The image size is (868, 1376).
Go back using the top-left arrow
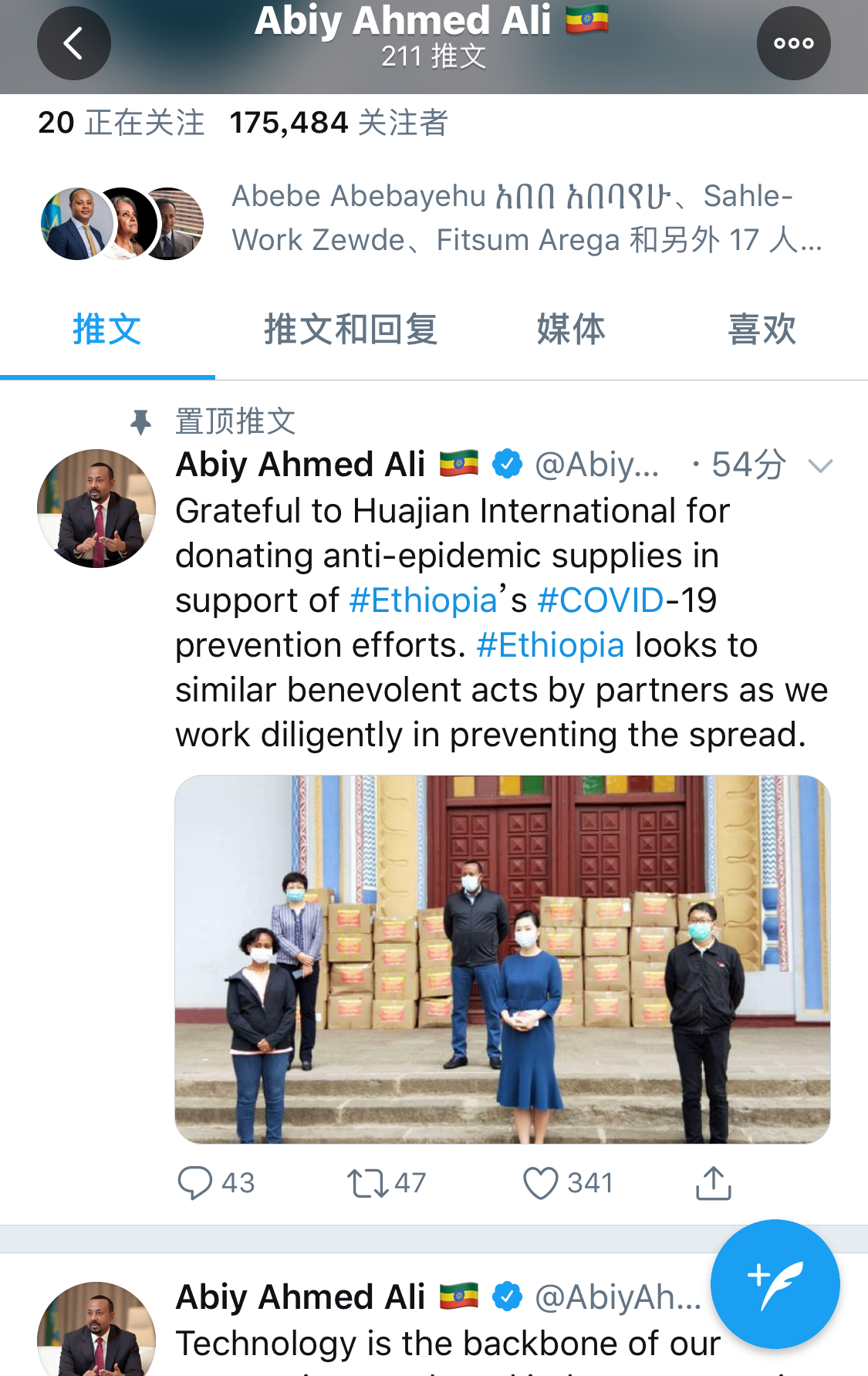pyautogui.click(x=73, y=43)
